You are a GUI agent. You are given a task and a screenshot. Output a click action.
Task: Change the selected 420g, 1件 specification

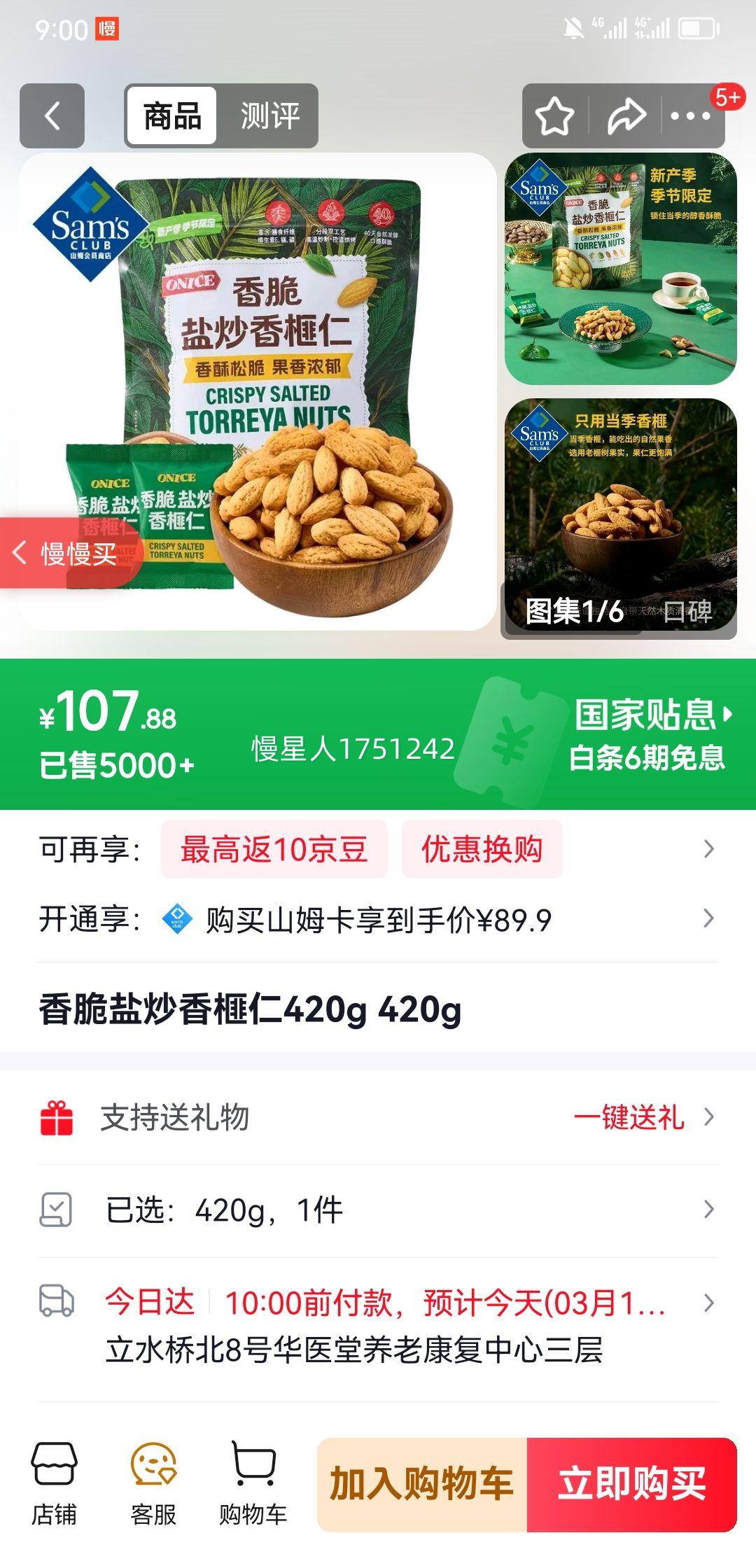click(x=378, y=1210)
